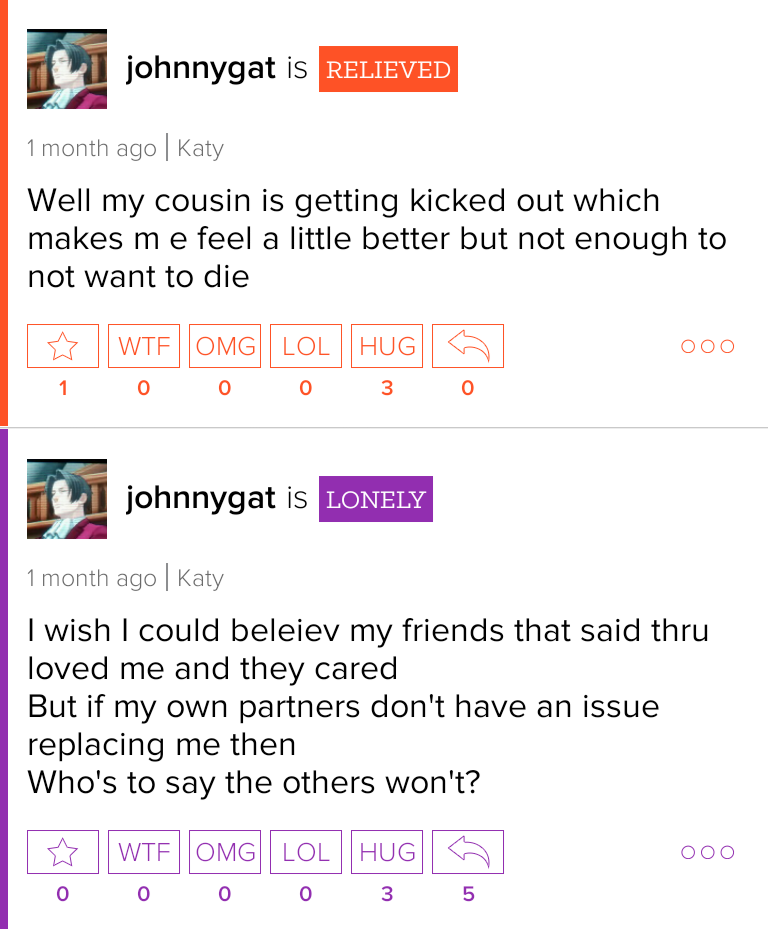The width and height of the screenshot is (768, 929).
Task: Open more options on the LONELY post
Action: click(708, 852)
